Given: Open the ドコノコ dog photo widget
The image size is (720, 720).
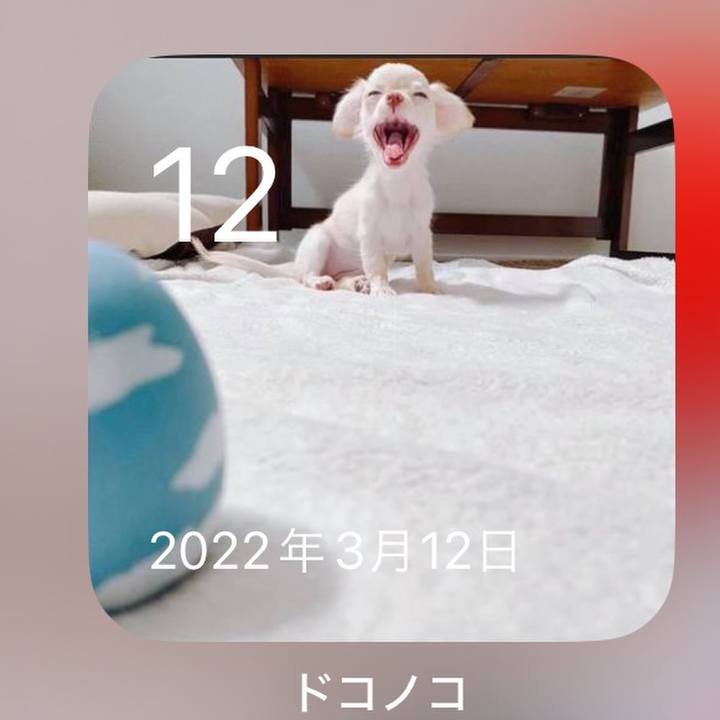Looking at the screenshot, I should (x=381, y=348).
